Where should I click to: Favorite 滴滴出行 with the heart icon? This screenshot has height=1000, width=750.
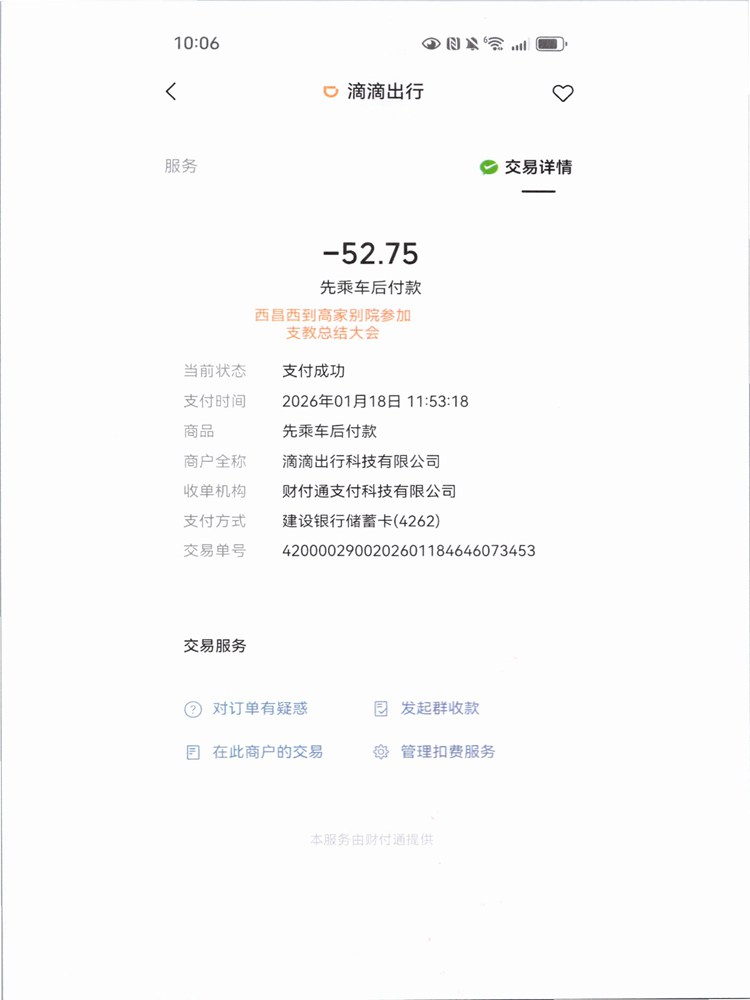click(563, 93)
